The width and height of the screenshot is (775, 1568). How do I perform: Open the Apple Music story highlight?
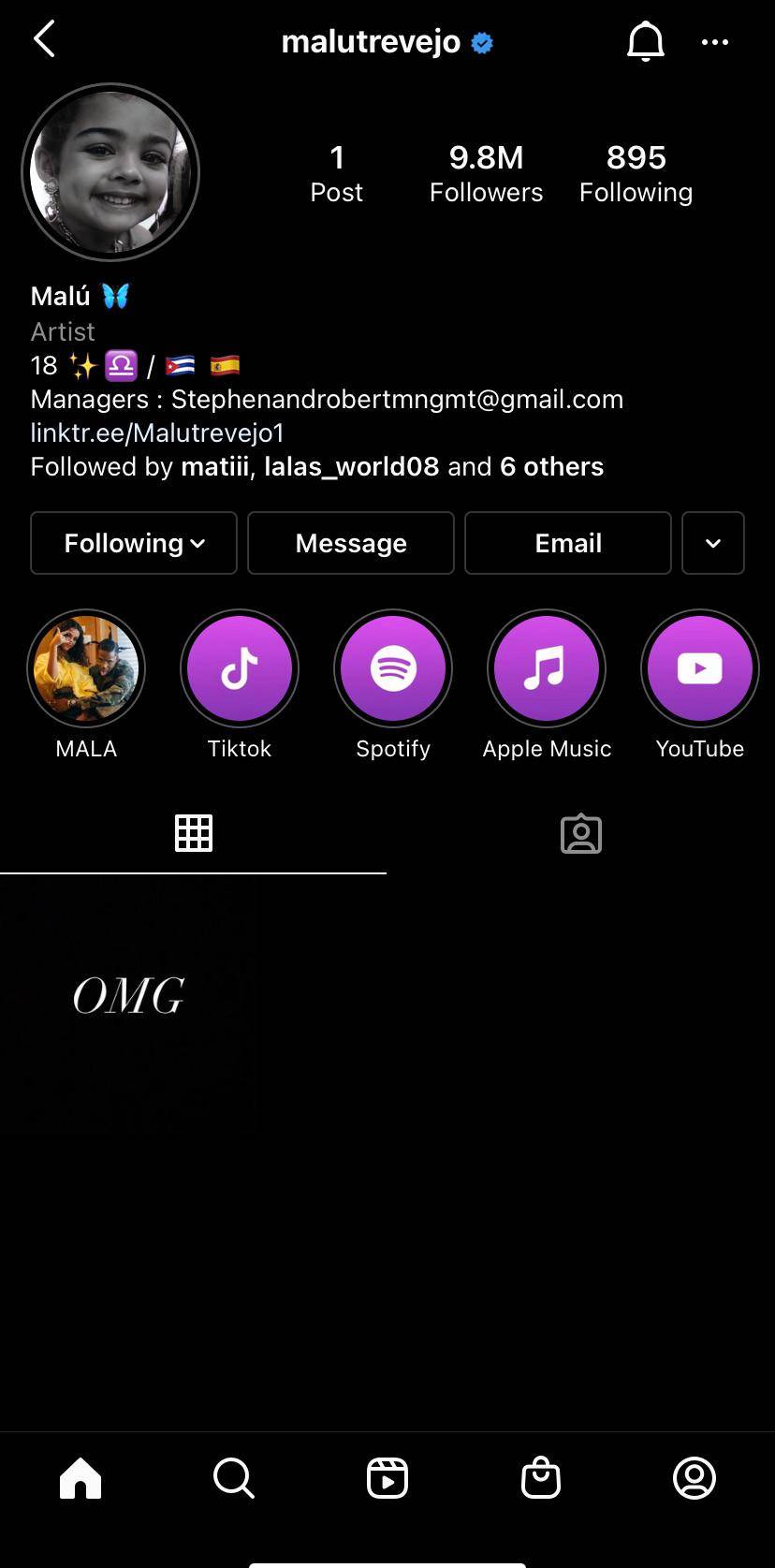point(547,668)
